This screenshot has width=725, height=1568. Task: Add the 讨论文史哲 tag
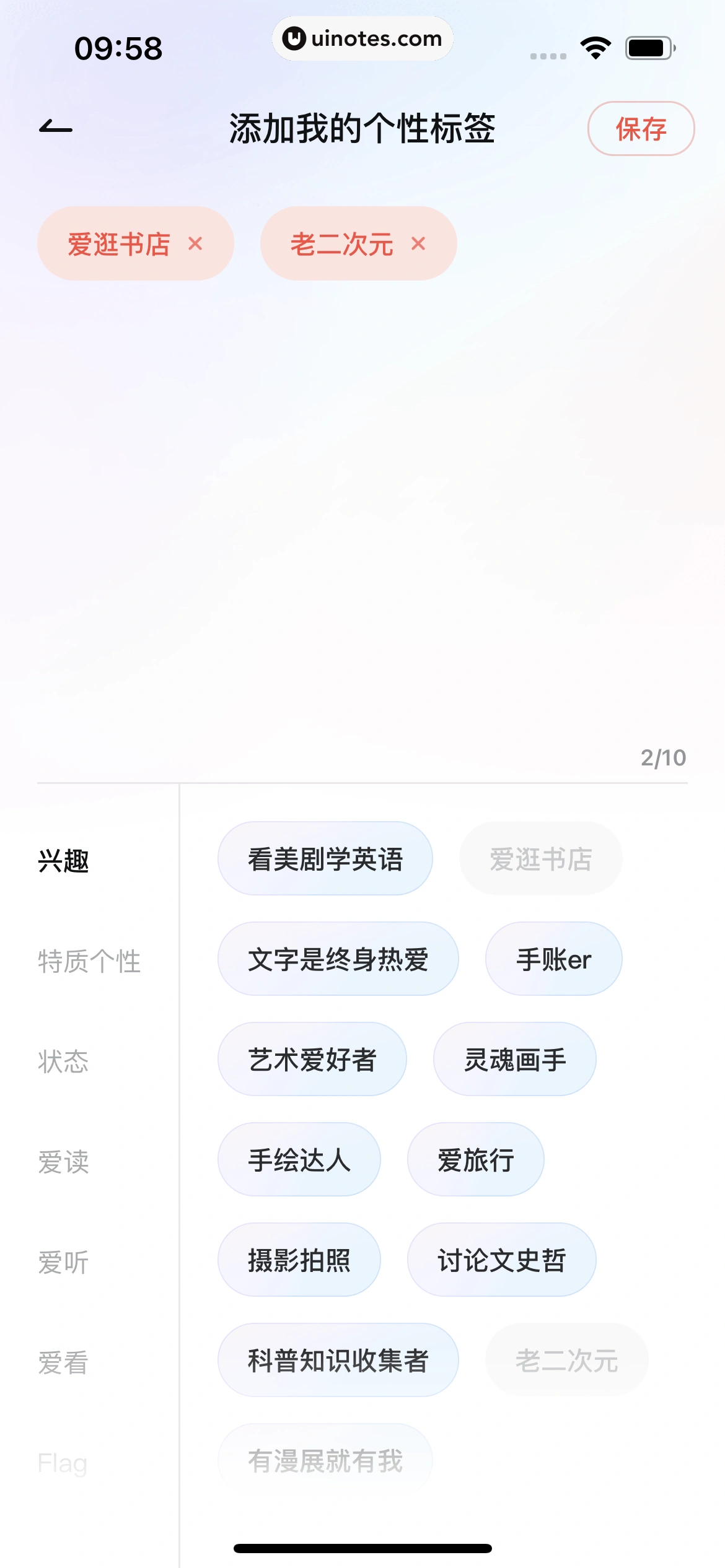(502, 1260)
